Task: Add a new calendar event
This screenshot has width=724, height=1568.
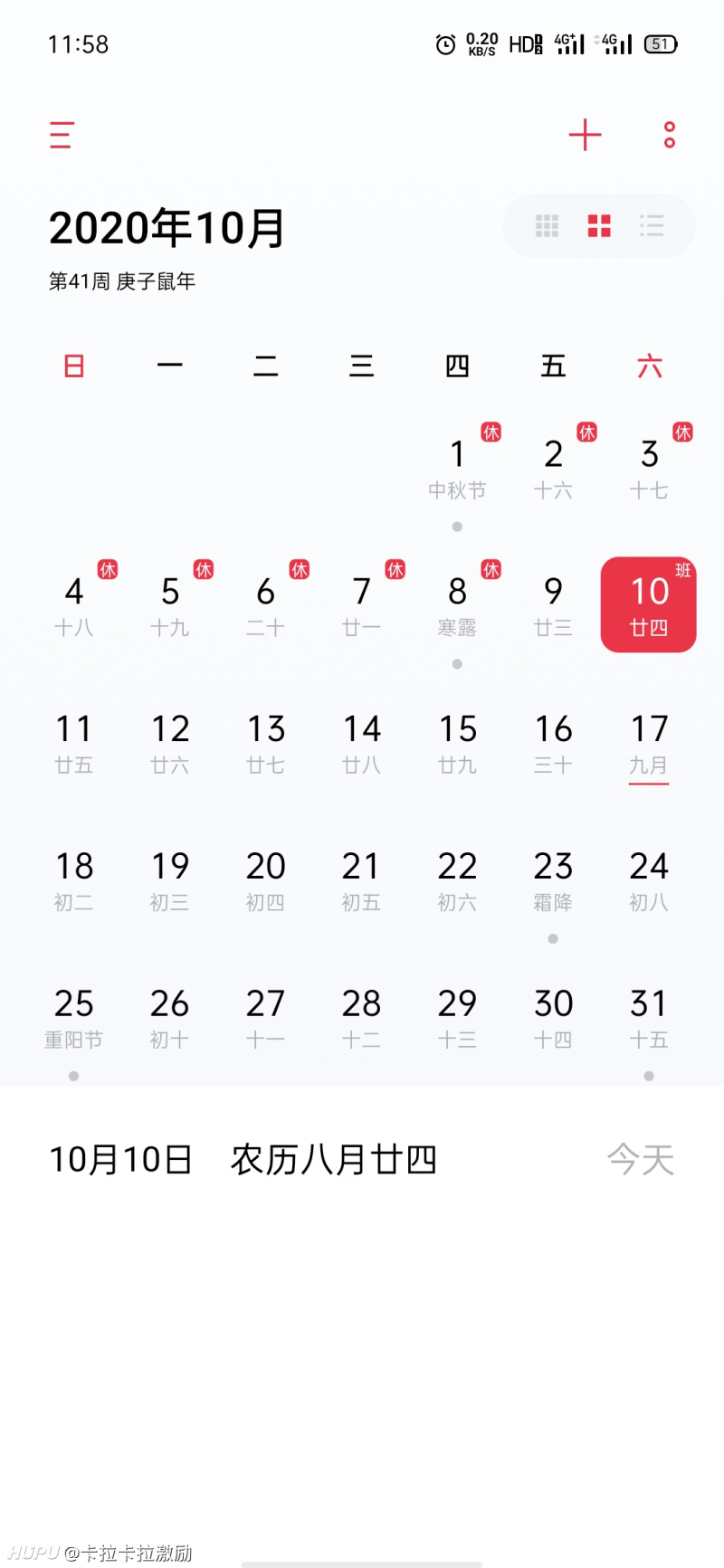Action: (x=585, y=135)
